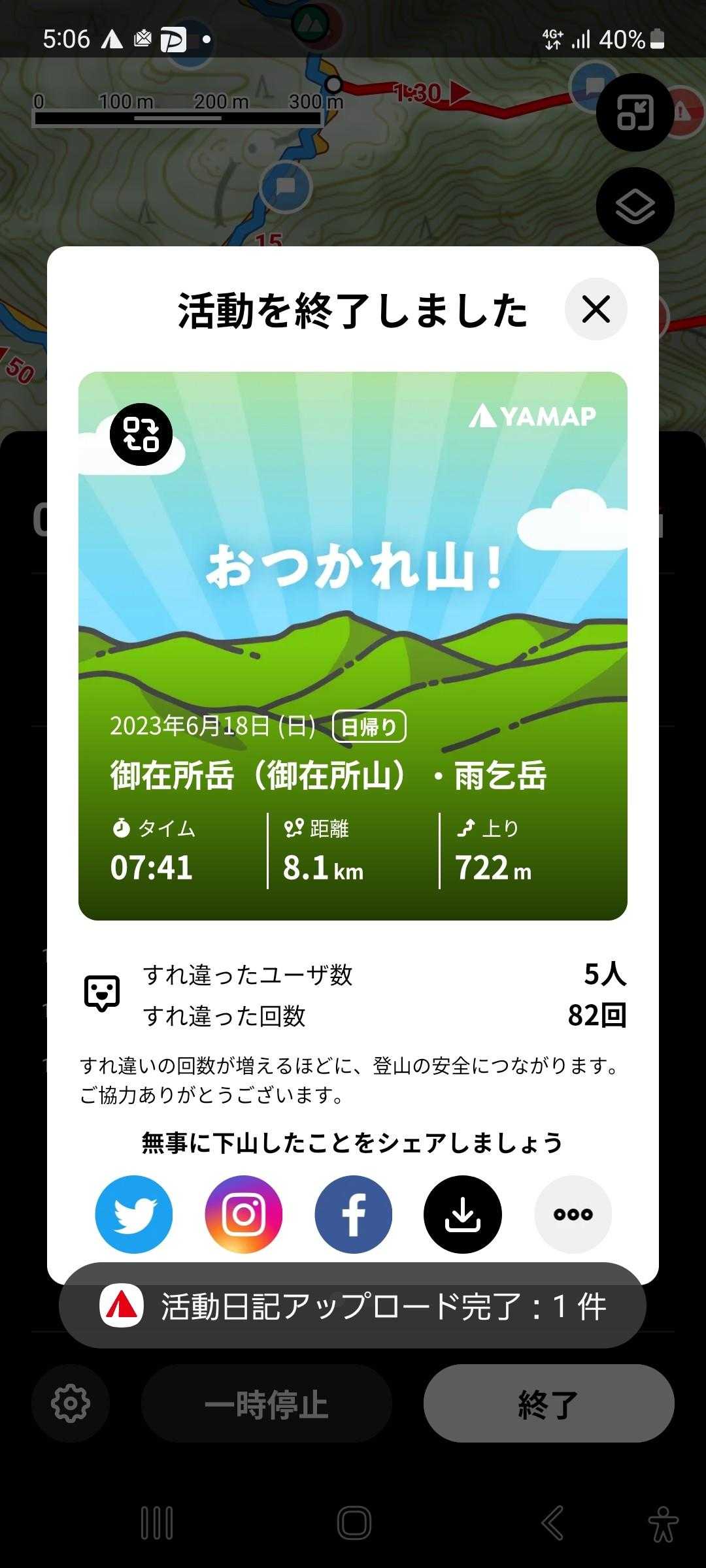Open recent apps from navigation bar
This screenshot has height=1568, width=706.
tap(157, 1523)
